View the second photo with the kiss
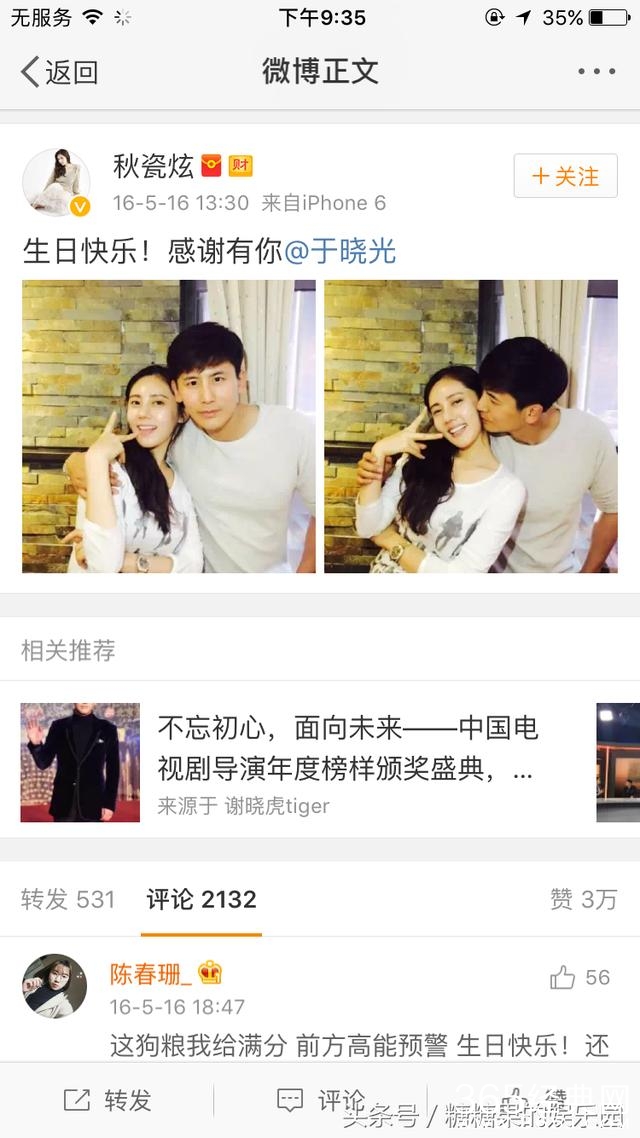Screen dimensions: 640x1138 (x=470, y=426)
